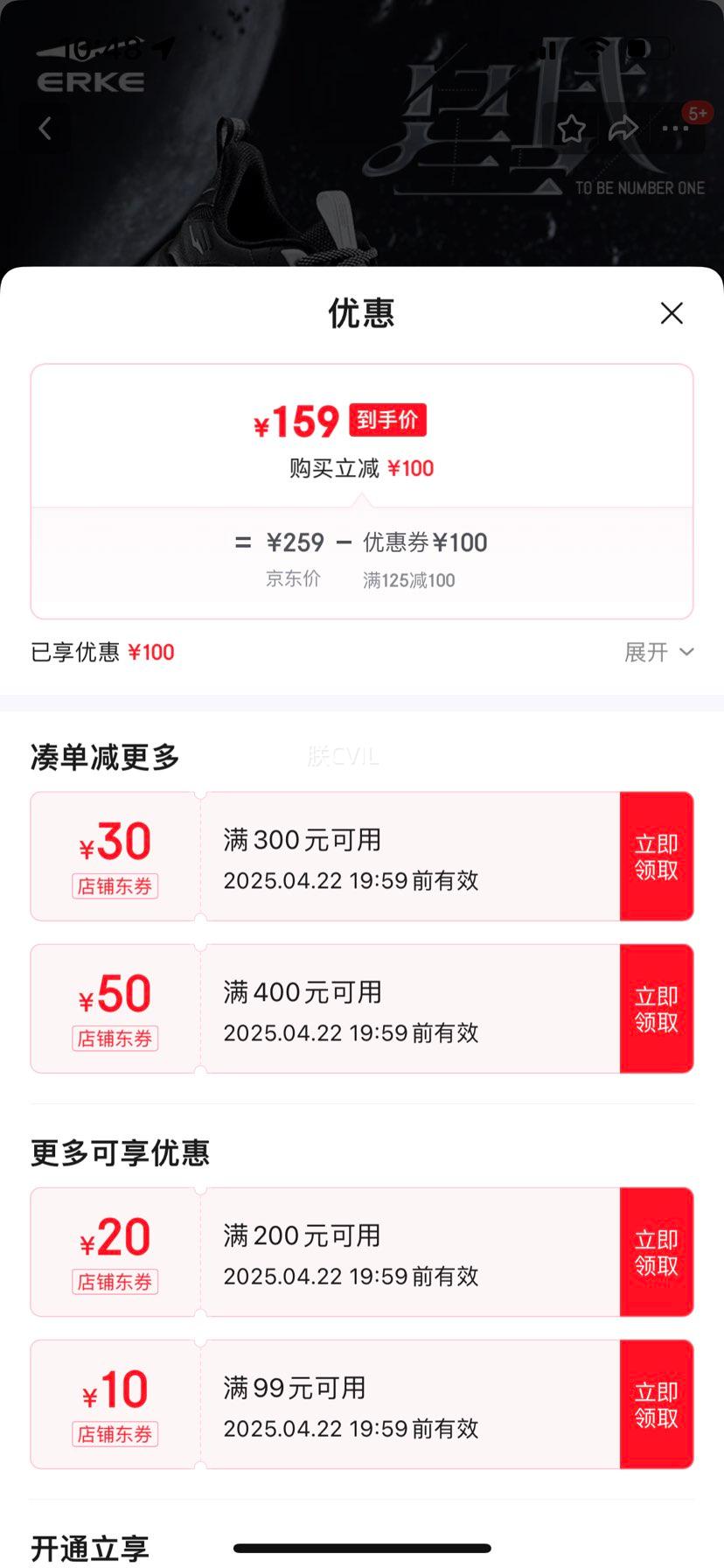This screenshot has height=1568, width=724.
Task: Tap the red 5+ notification badge
Action: click(x=697, y=112)
